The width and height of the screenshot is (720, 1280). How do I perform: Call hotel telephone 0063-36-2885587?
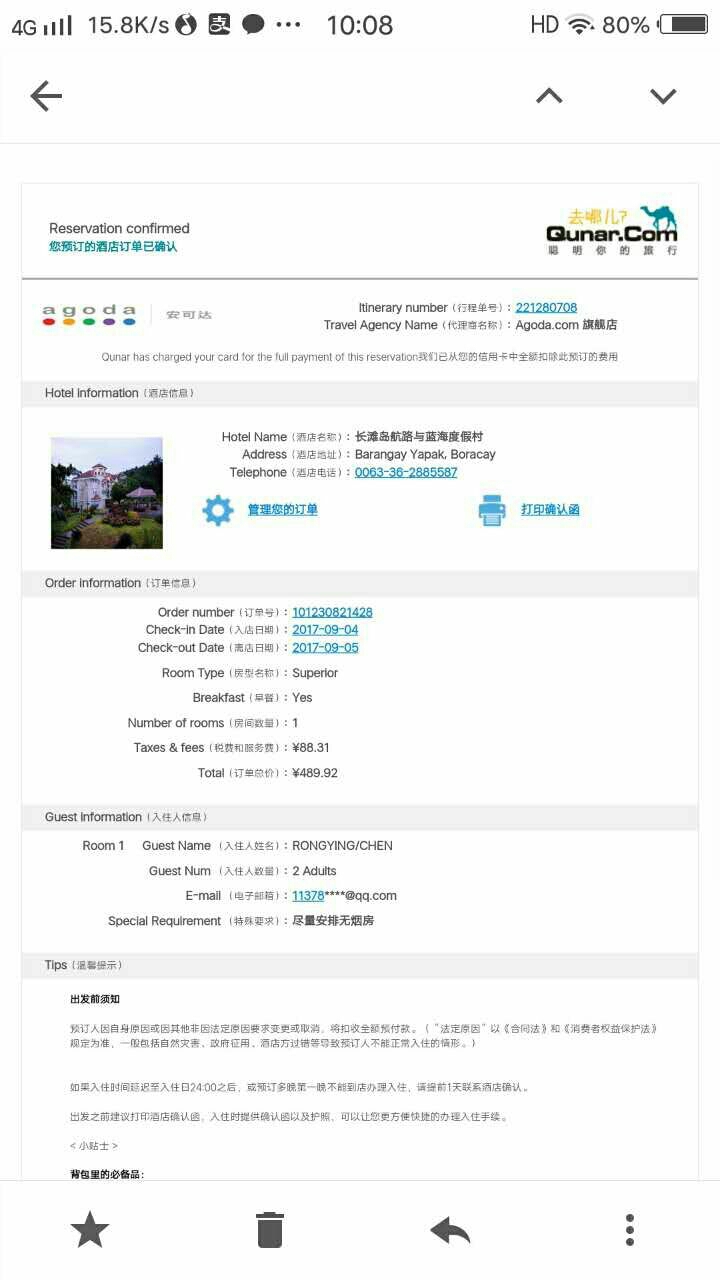click(x=406, y=472)
